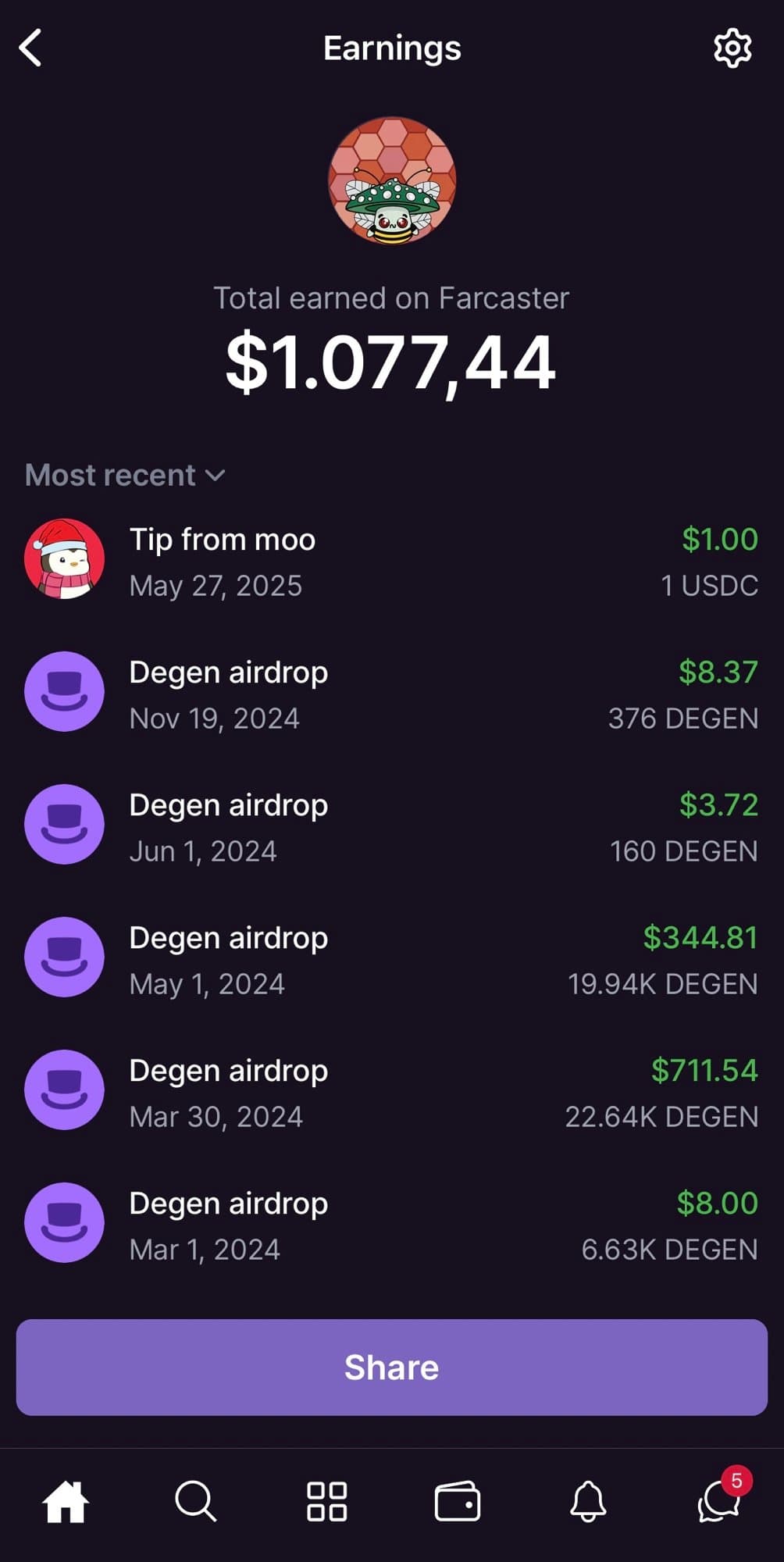The height and width of the screenshot is (1562, 784).
Task: Open the earnings settings gear
Action: (x=732, y=48)
